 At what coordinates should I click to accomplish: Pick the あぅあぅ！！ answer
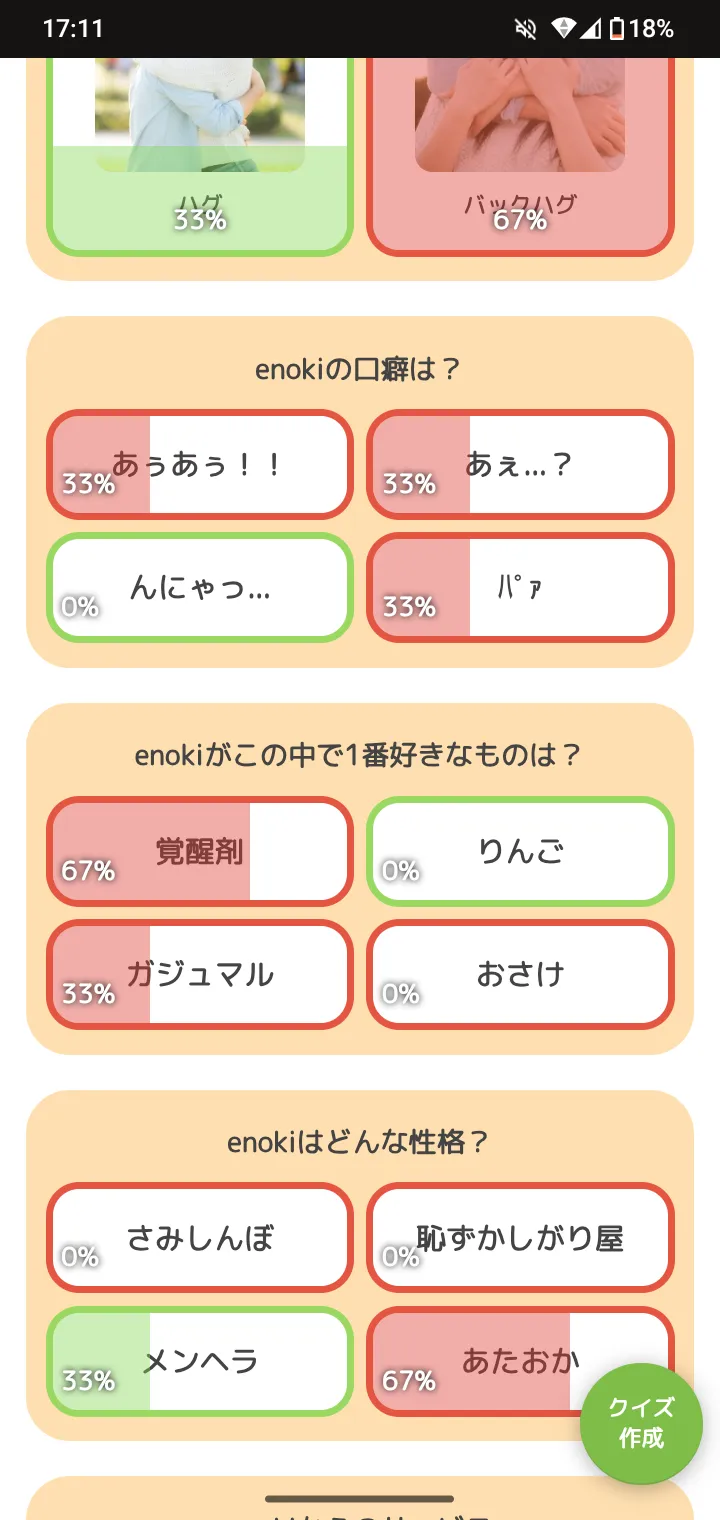[x=200, y=464]
